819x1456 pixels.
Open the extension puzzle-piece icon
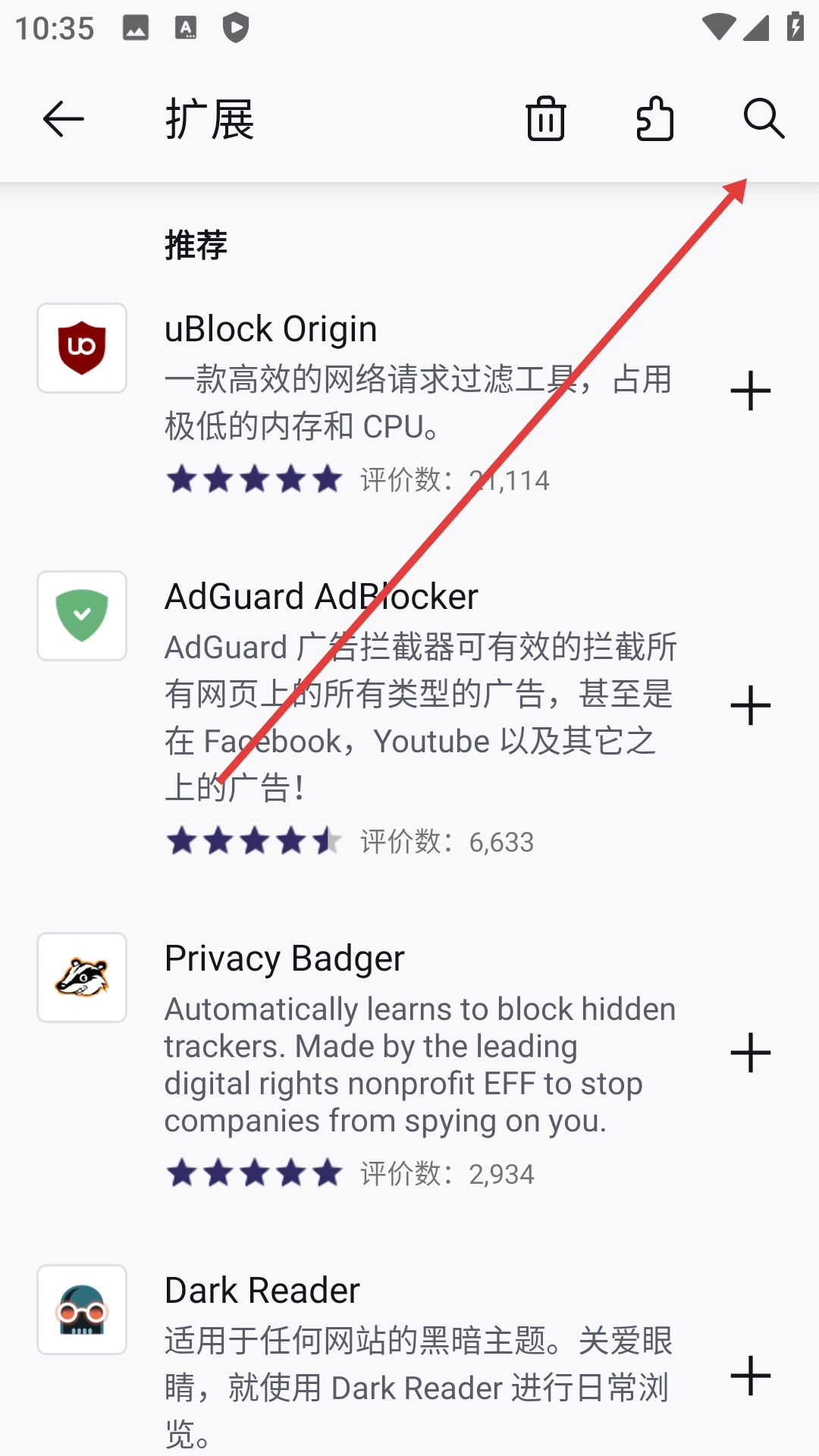(x=655, y=119)
